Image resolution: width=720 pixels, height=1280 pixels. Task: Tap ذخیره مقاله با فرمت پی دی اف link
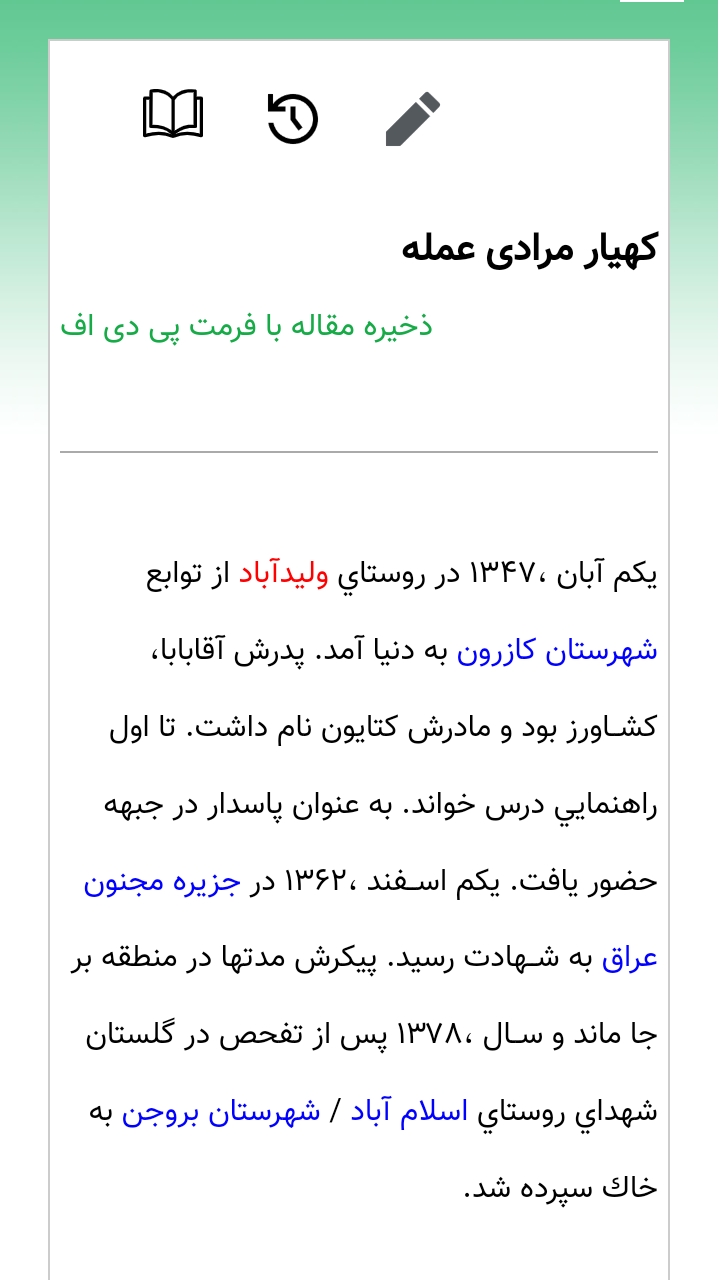click(246, 326)
